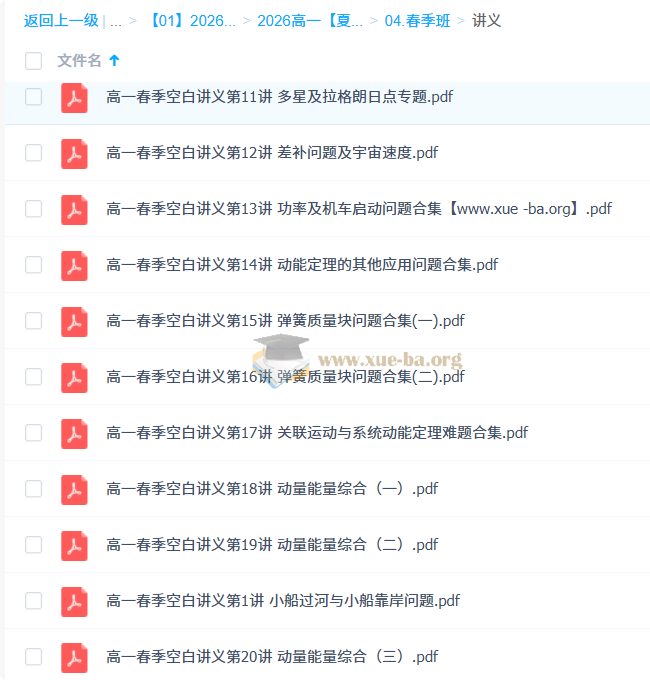Open 第19讲 动量能量综合（二）.pdf
Image resolution: width=650 pixels, height=680 pixels.
[x=272, y=545]
